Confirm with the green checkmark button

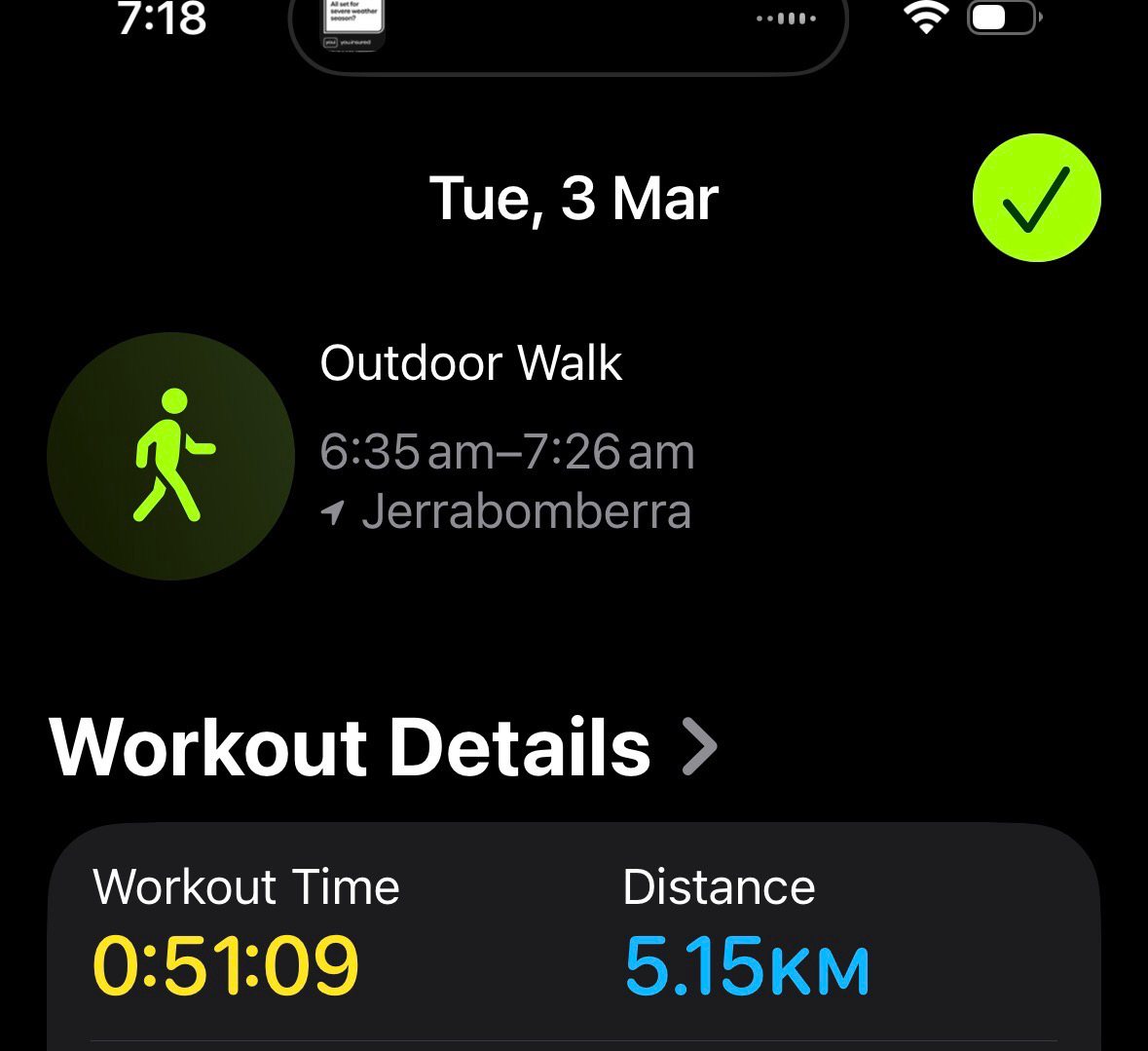coord(1036,198)
